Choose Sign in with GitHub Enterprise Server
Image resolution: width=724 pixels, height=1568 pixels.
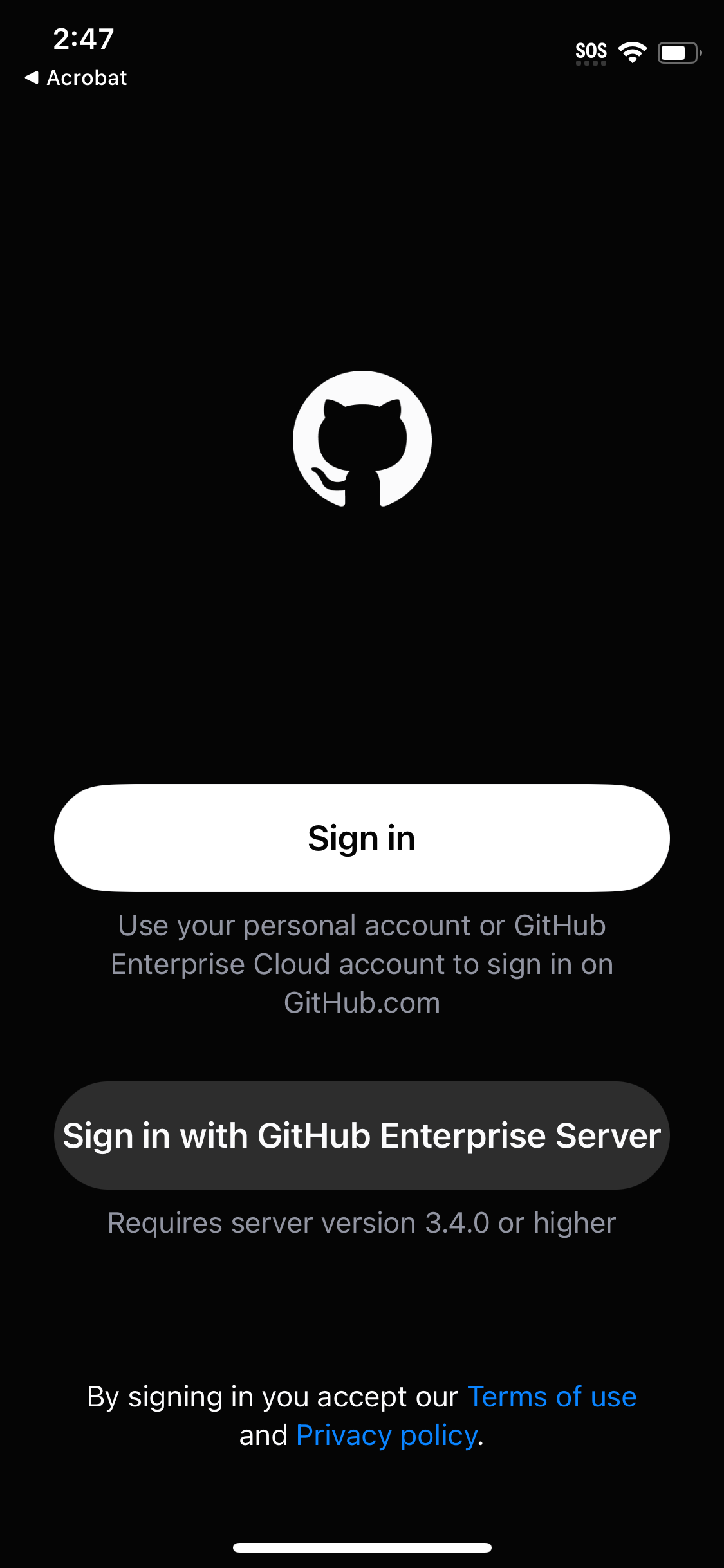[x=362, y=1135]
